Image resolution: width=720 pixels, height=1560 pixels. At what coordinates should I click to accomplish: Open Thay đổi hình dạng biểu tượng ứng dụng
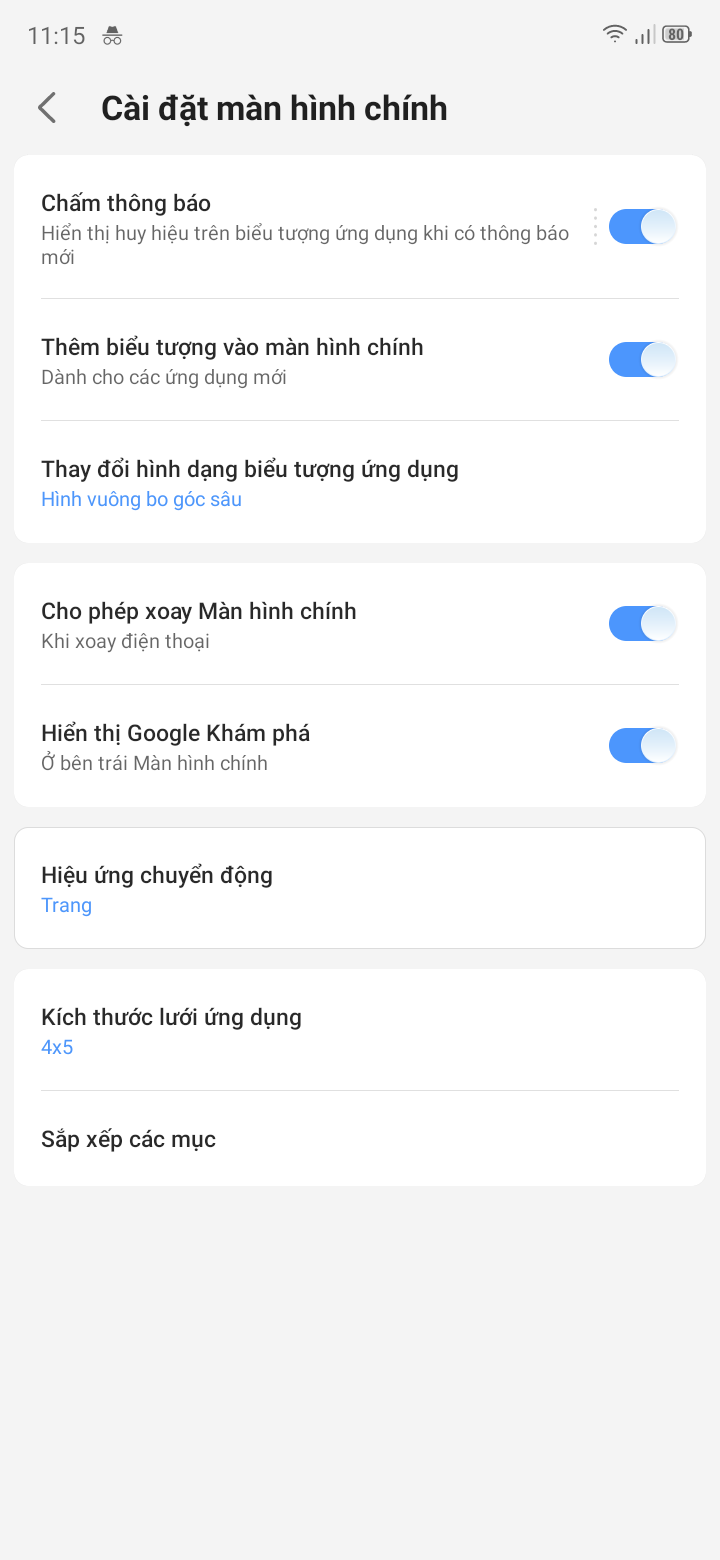pyautogui.click(x=300, y=483)
